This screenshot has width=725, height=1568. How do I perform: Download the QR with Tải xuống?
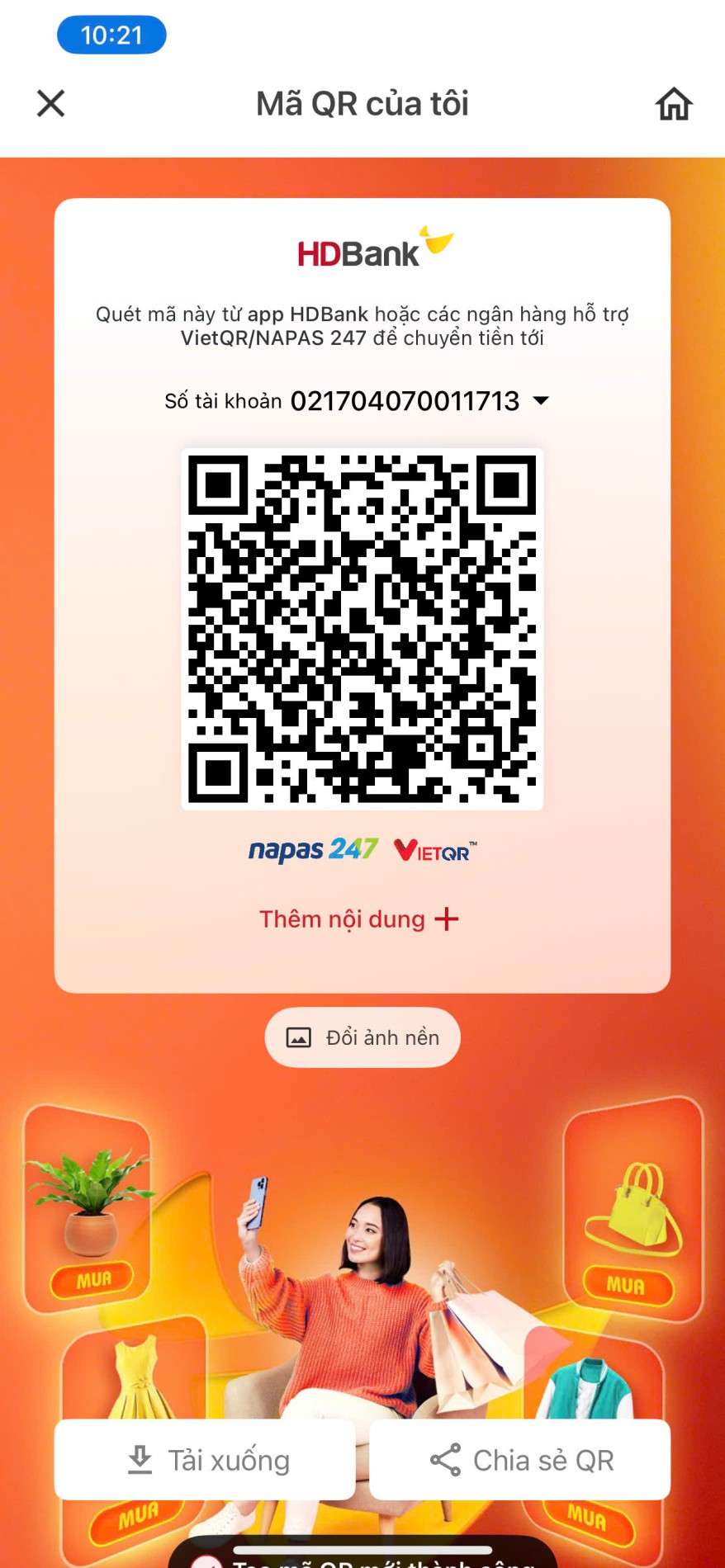[x=206, y=1460]
